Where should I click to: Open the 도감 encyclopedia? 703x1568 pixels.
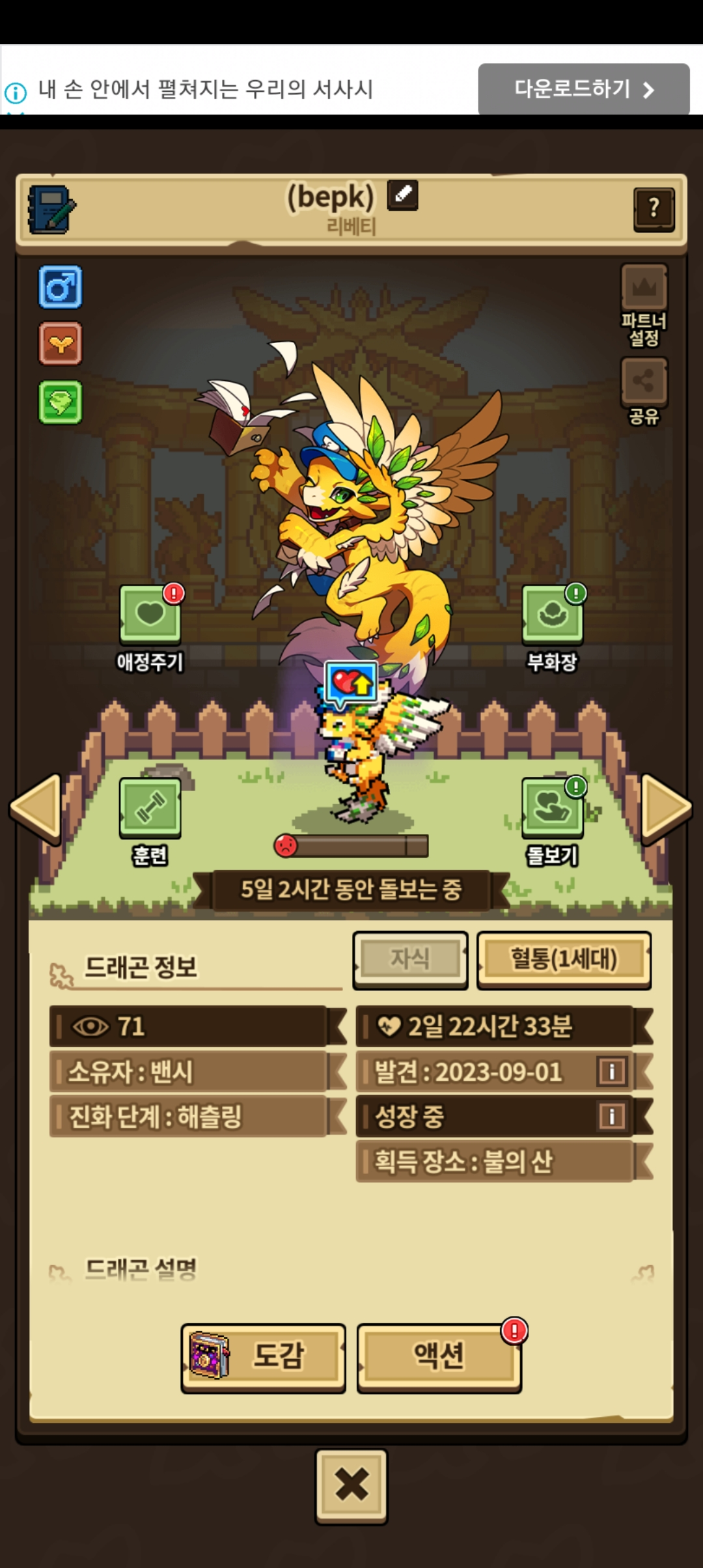click(263, 1358)
